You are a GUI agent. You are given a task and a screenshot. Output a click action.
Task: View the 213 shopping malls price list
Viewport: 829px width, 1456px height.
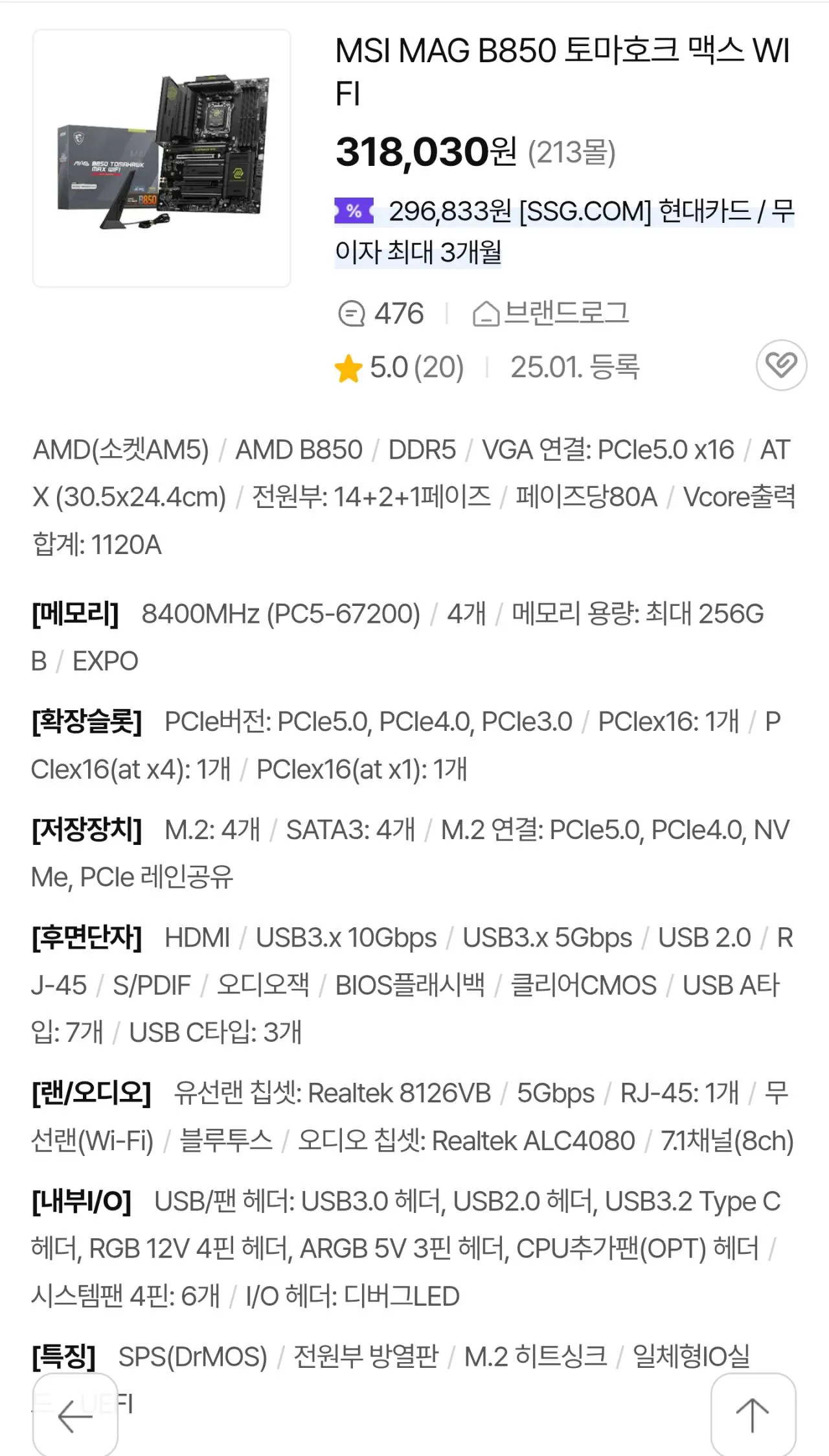pos(571,153)
